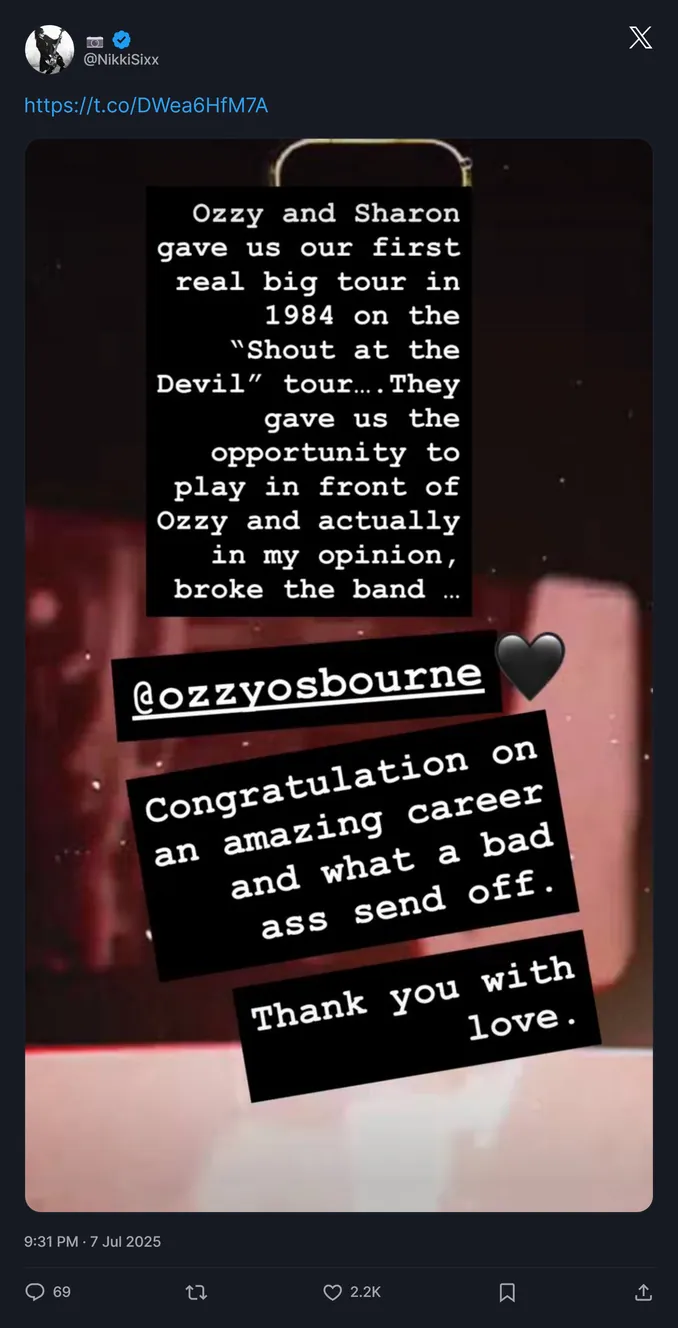678x1328 pixels.
Task: Open the X logo in the corner
Action: (x=640, y=38)
